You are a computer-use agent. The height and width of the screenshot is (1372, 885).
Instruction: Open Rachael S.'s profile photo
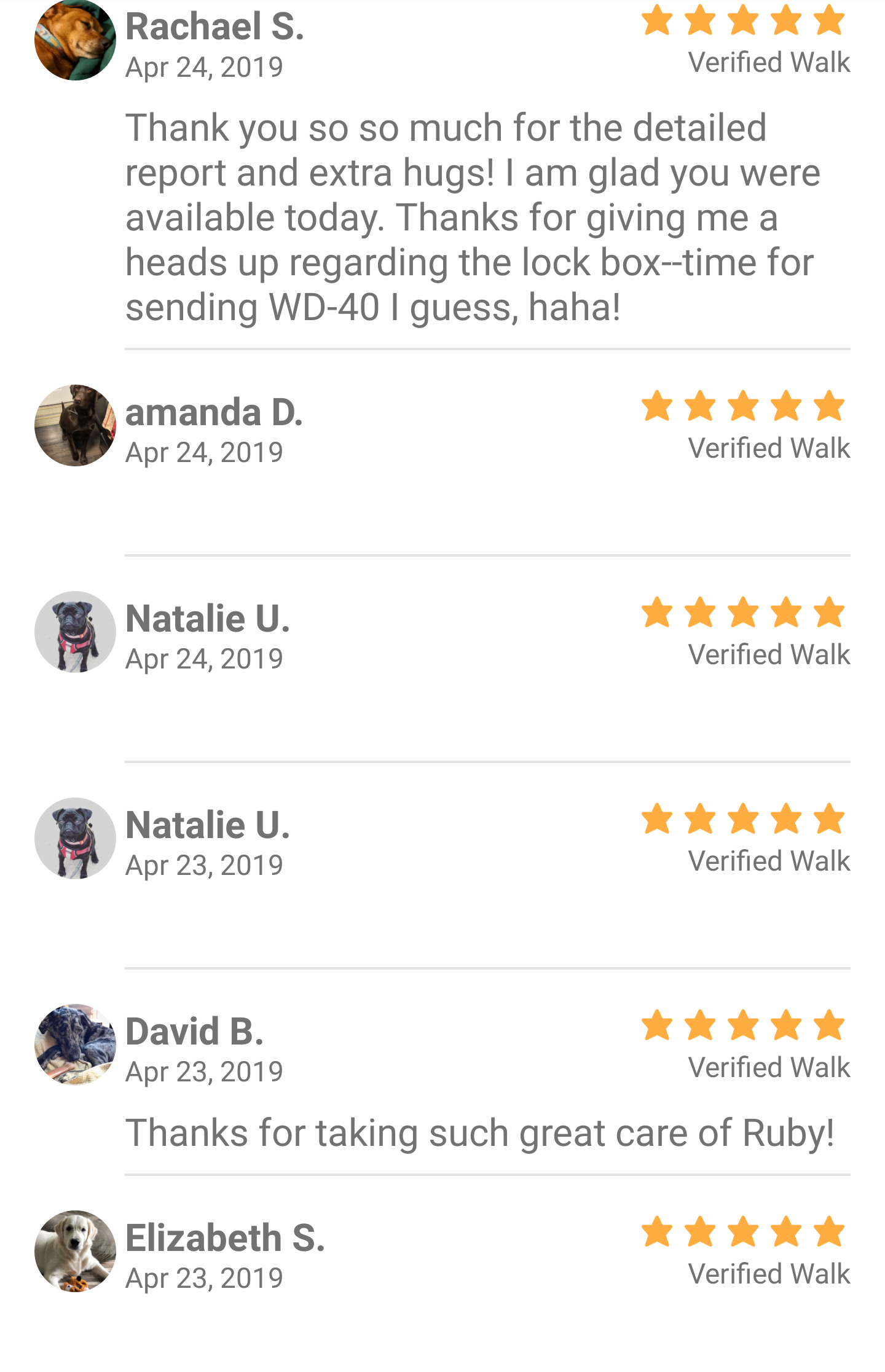point(75,41)
